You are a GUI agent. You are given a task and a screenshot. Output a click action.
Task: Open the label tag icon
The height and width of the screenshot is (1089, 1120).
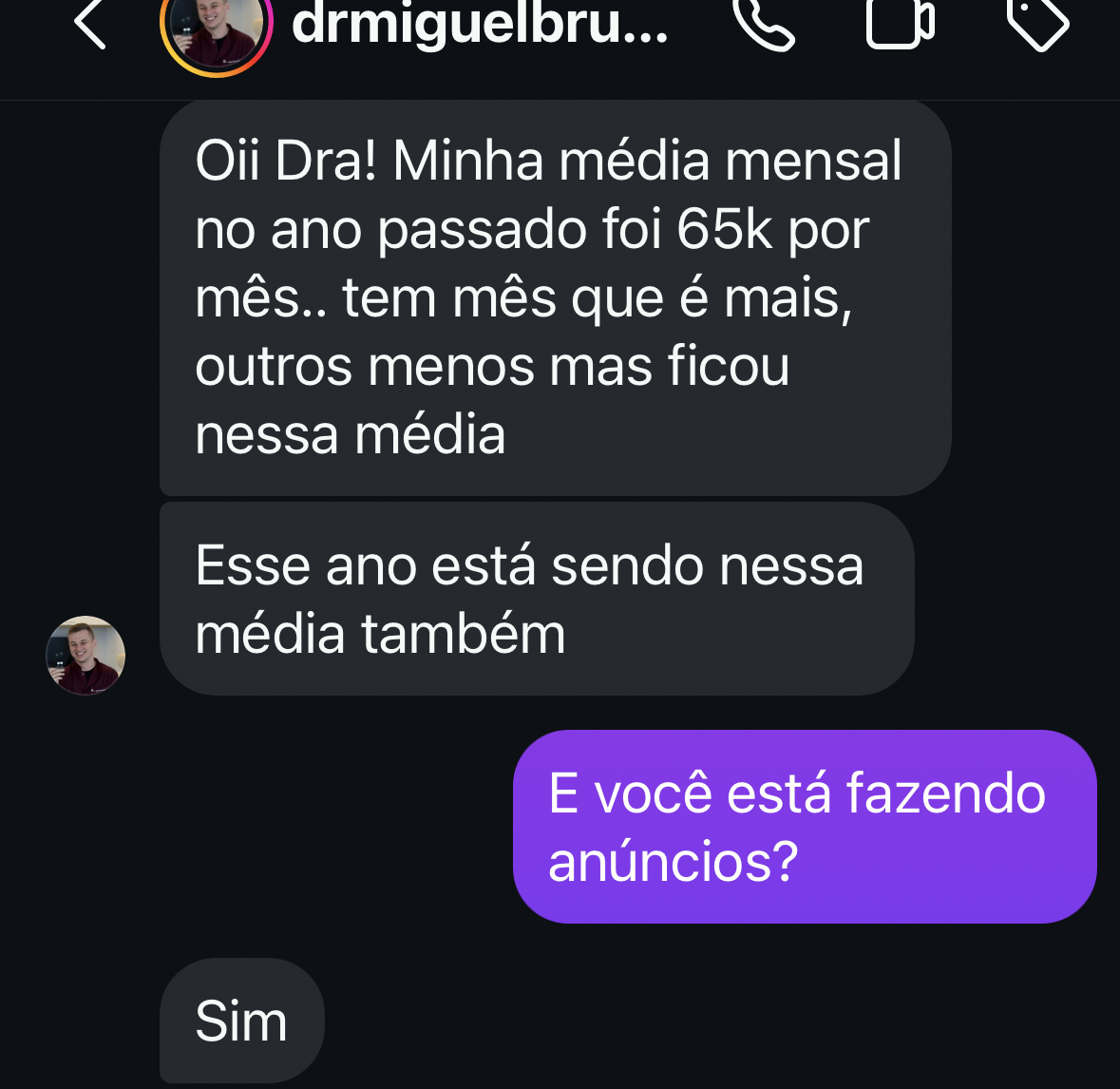1037,23
